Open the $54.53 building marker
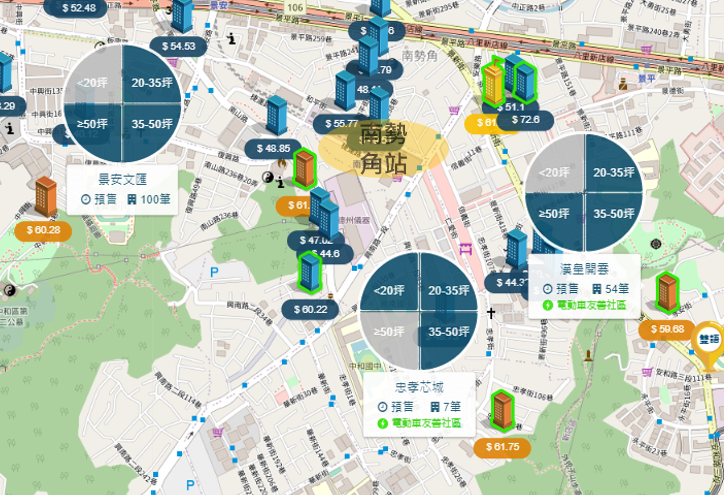Image resolution: width=724 pixels, height=495 pixels. click(182, 45)
